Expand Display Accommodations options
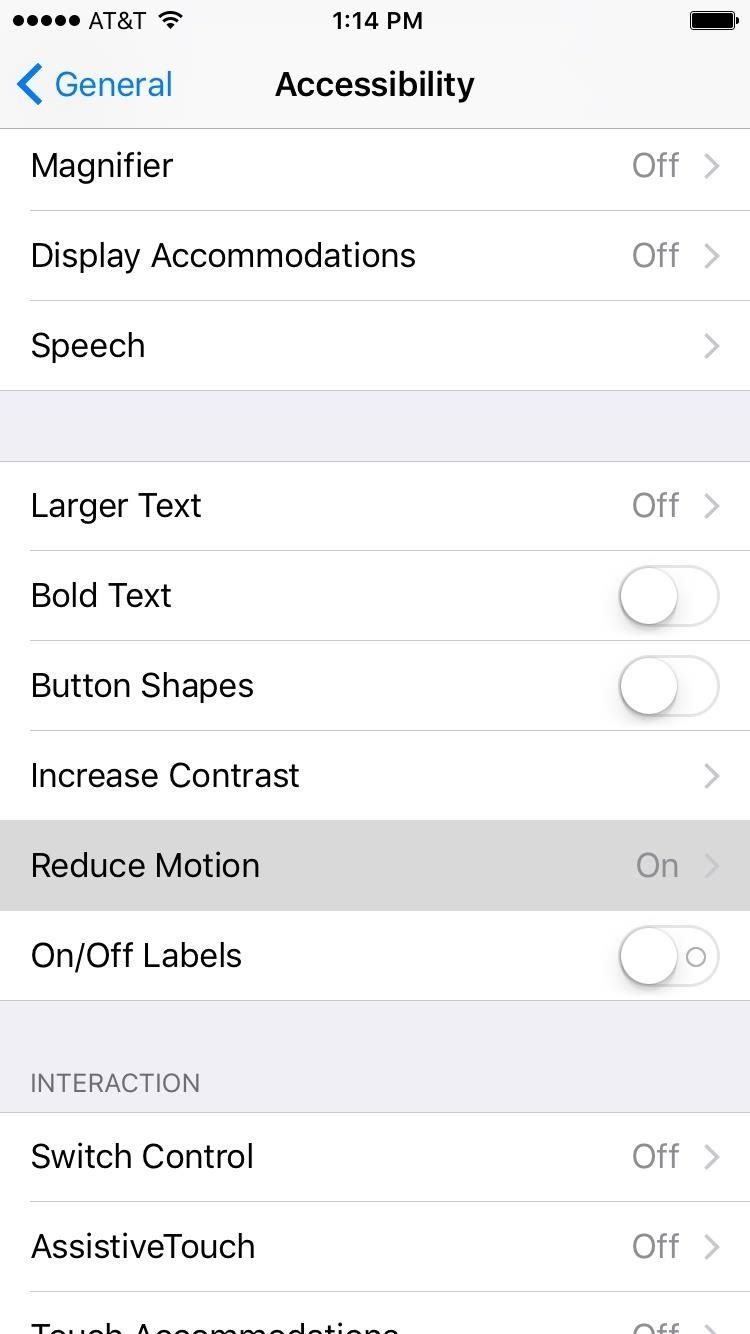This screenshot has width=750, height=1334. pyautogui.click(x=375, y=256)
